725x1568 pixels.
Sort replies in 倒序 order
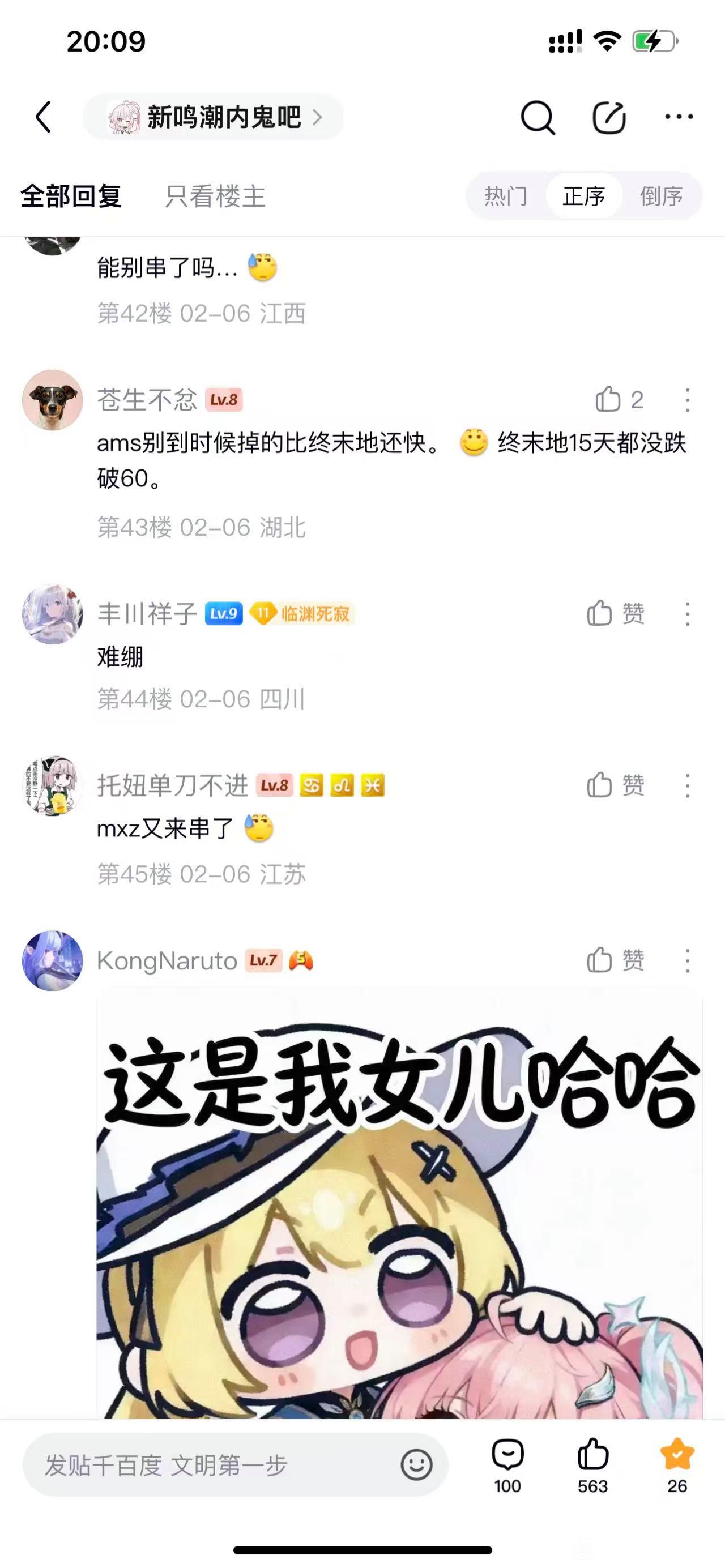pos(661,196)
